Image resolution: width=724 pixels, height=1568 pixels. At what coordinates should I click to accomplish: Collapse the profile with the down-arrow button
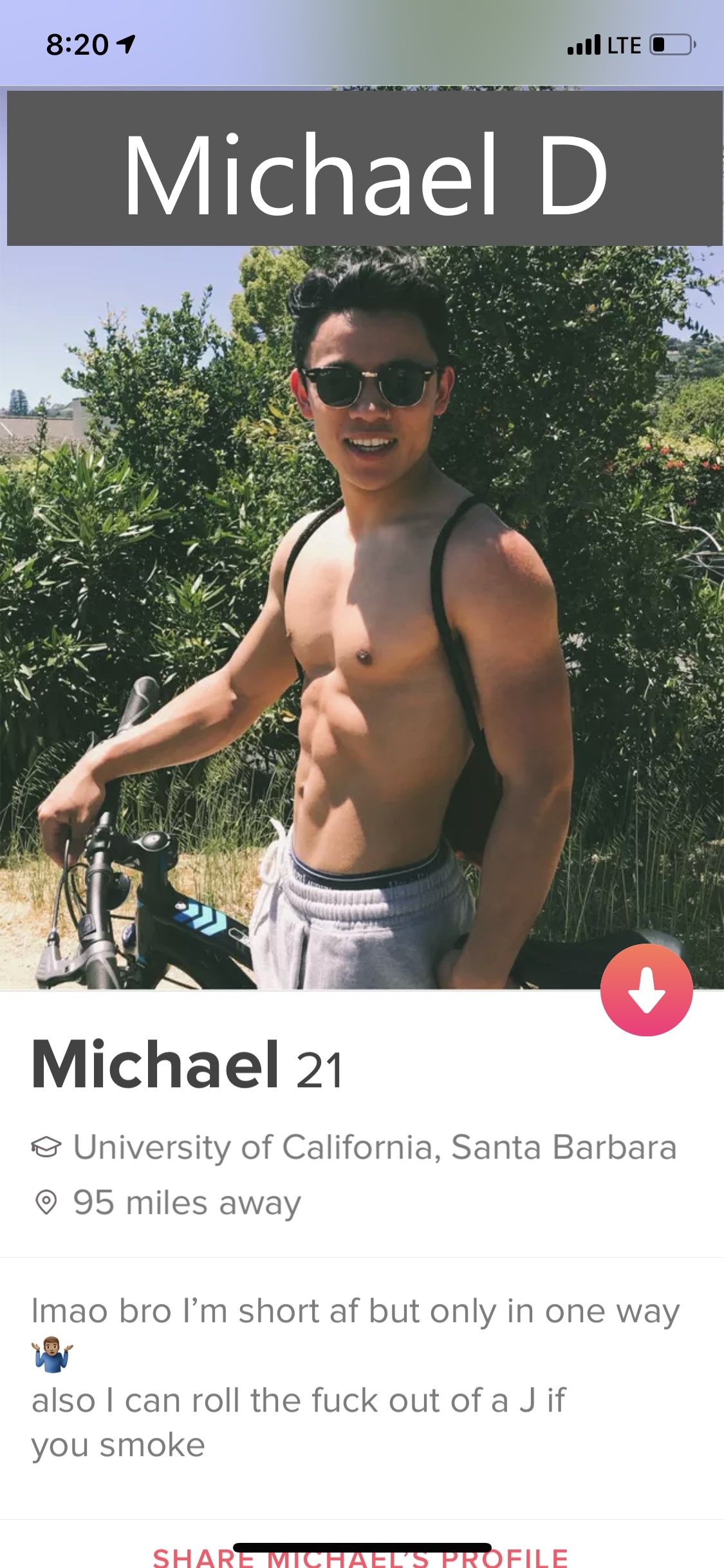(x=646, y=990)
